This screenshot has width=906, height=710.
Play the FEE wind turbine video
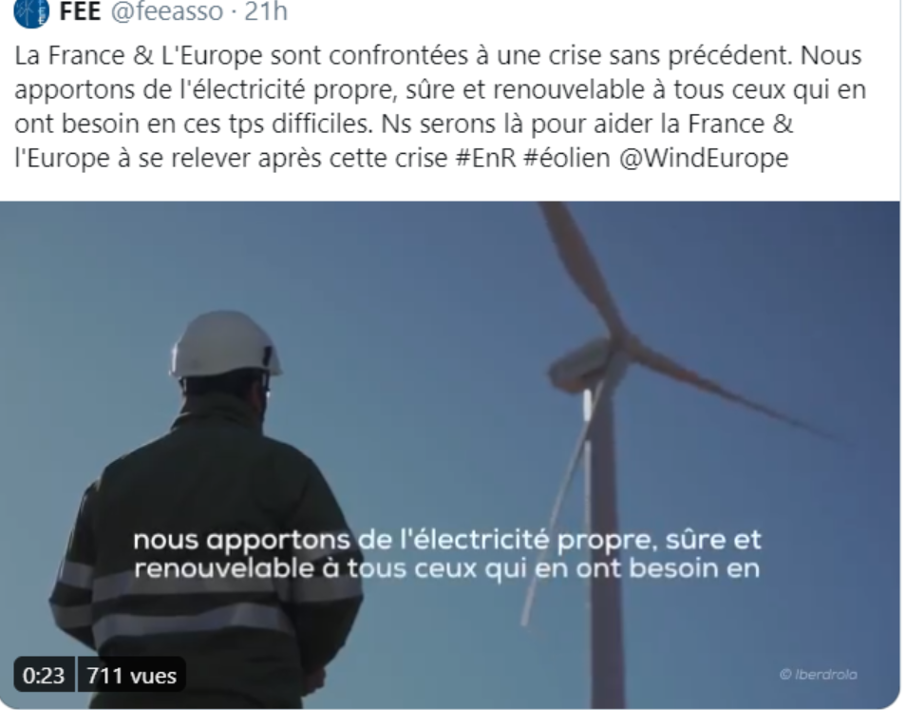(450, 450)
